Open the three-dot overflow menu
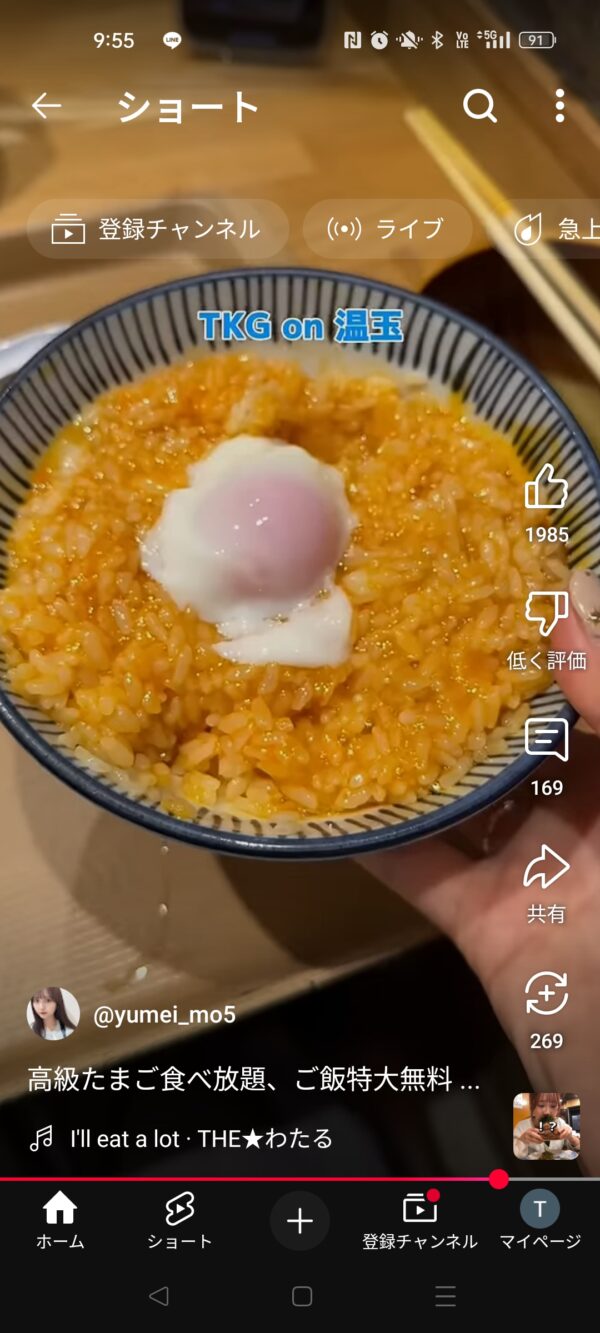The width and height of the screenshot is (600, 1333). 559,106
